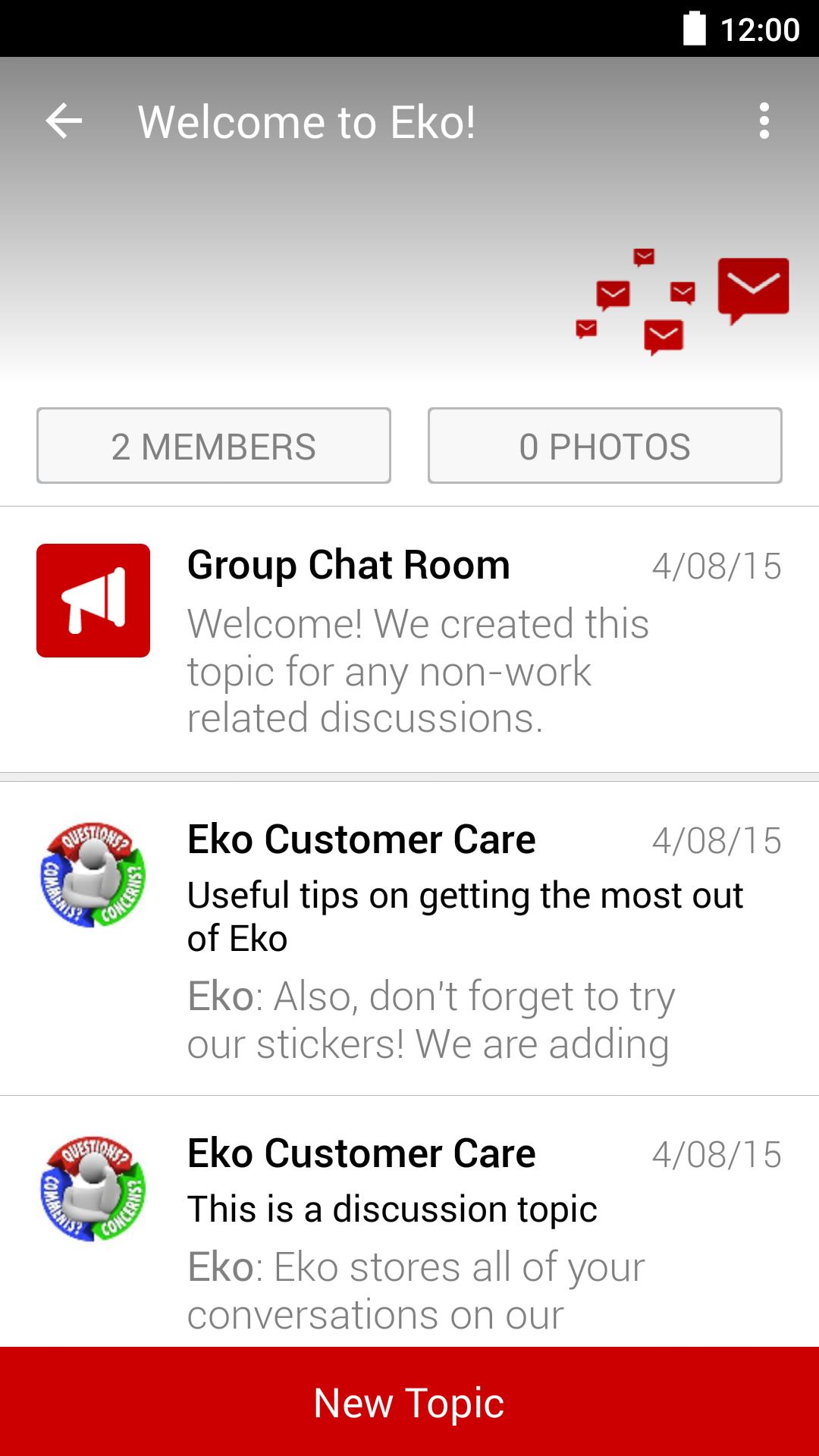Tap the Welcome to Eko! title
This screenshot has width=819, height=1456.
(x=306, y=120)
